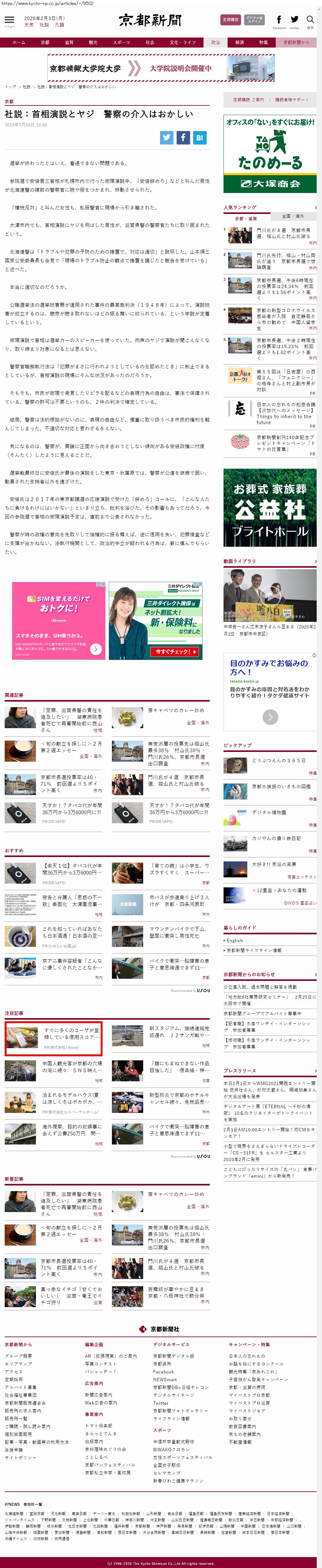Open the 経済 section tab
Image resolution: width=322 pixels, height=1568 pixels.
[x=240, y=43]
